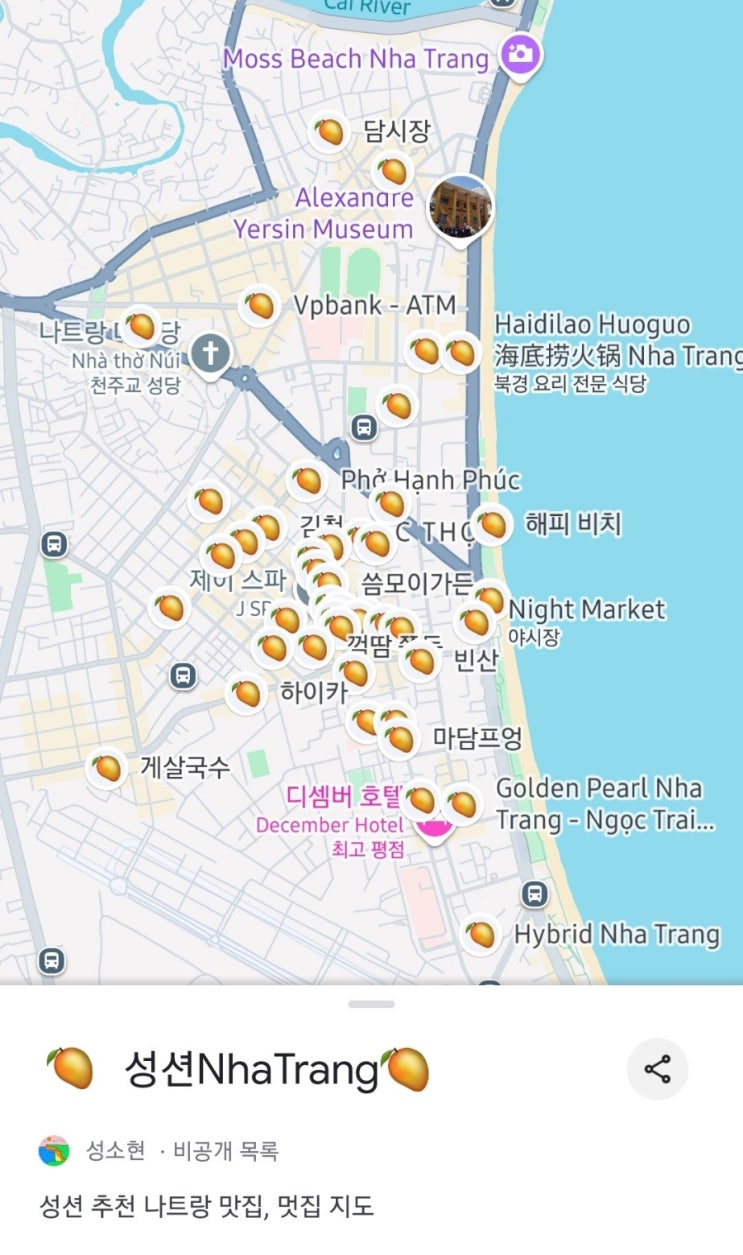Expand the list sheet using the handle
743x1255 pixels.
pyautogui.click(x=371, y=1004)
